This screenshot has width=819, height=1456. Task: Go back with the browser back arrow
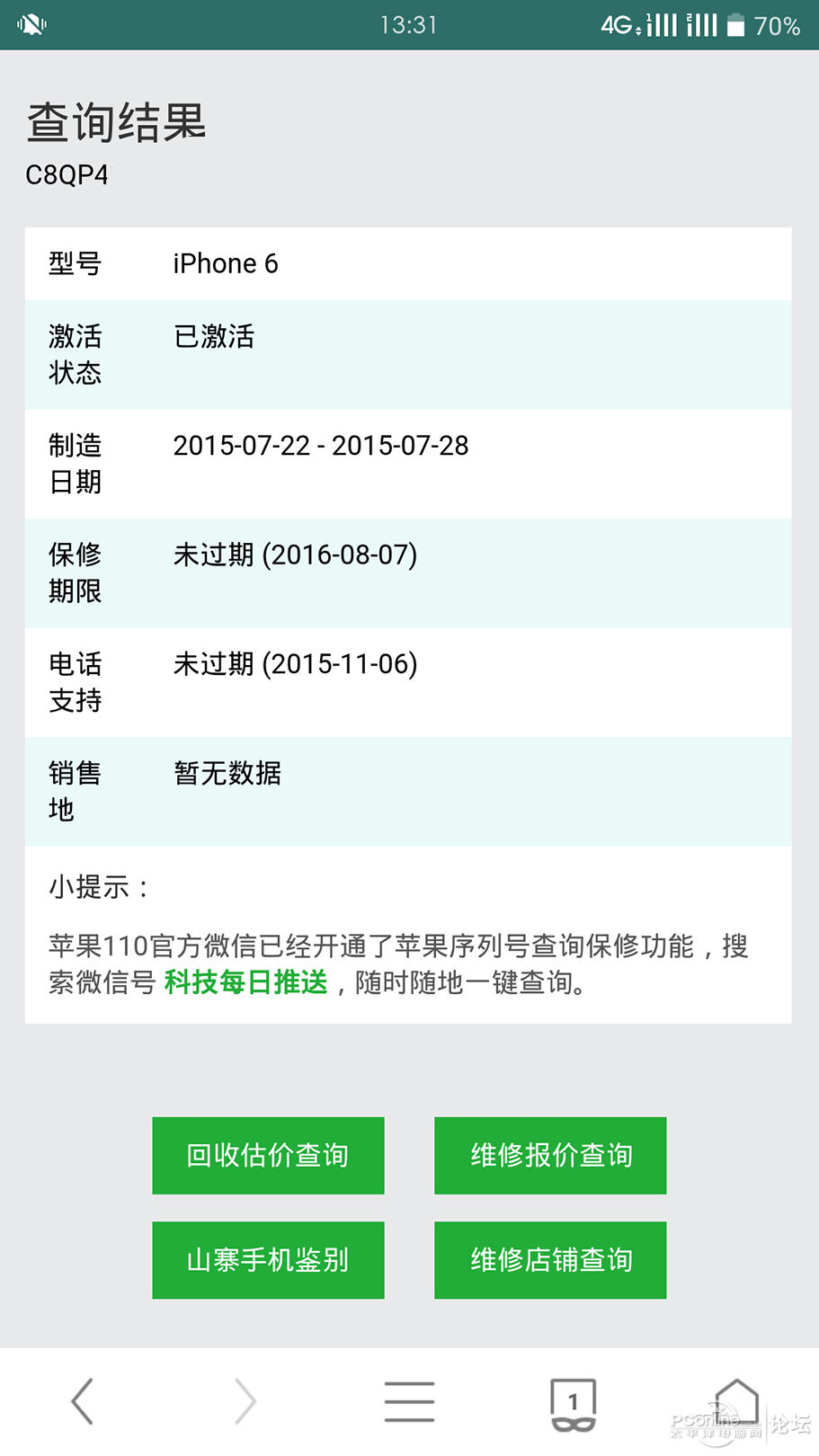tap(82, 1401)
